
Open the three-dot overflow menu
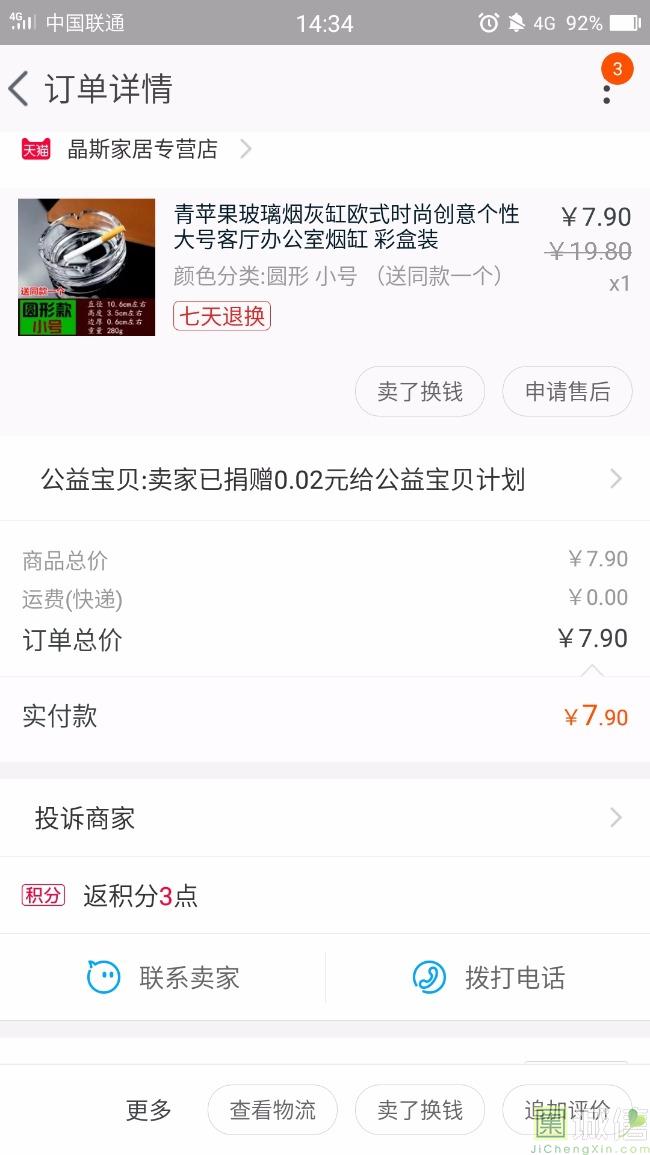[607, 94]
